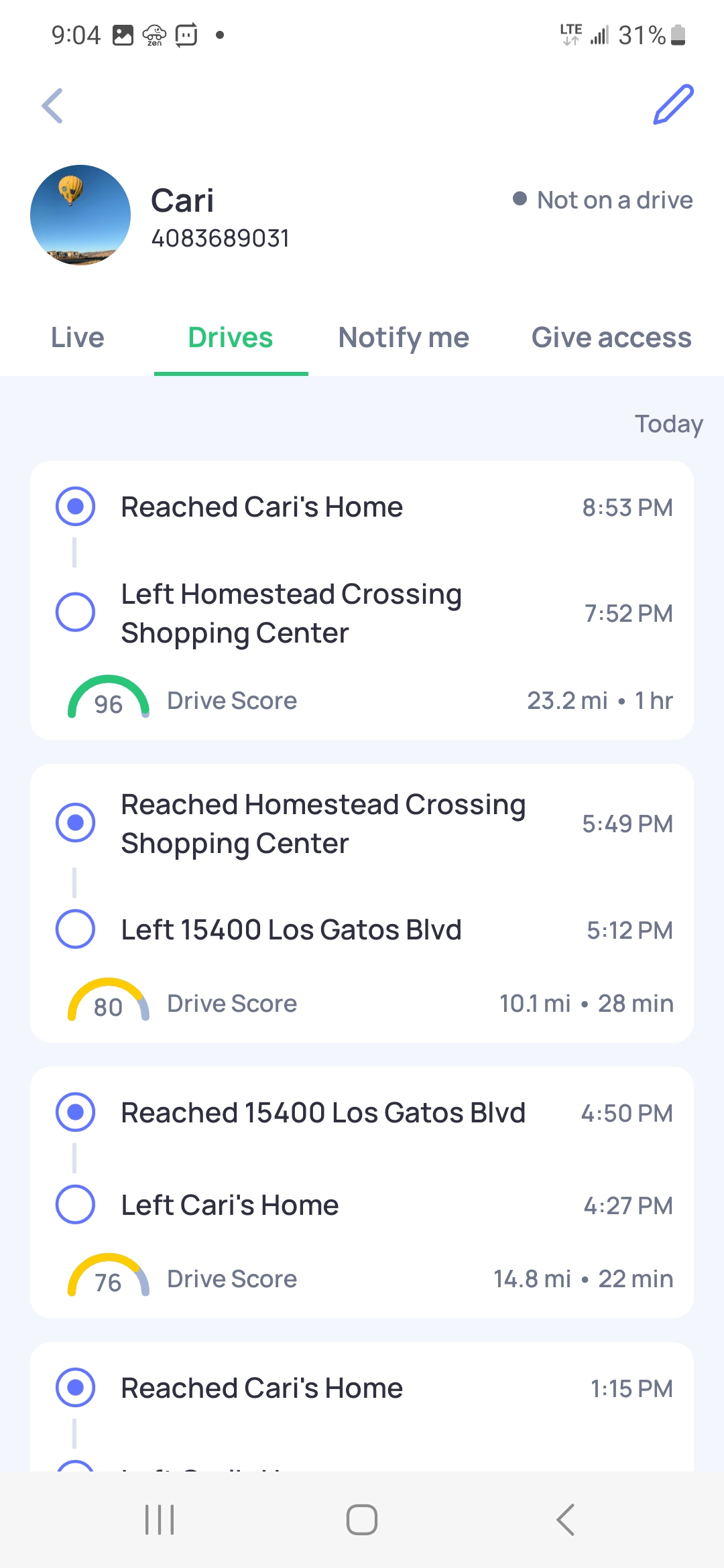Viewport: 724px width, 1568px height.
Task: Open the Notify me tab
Action: (403, 338)
